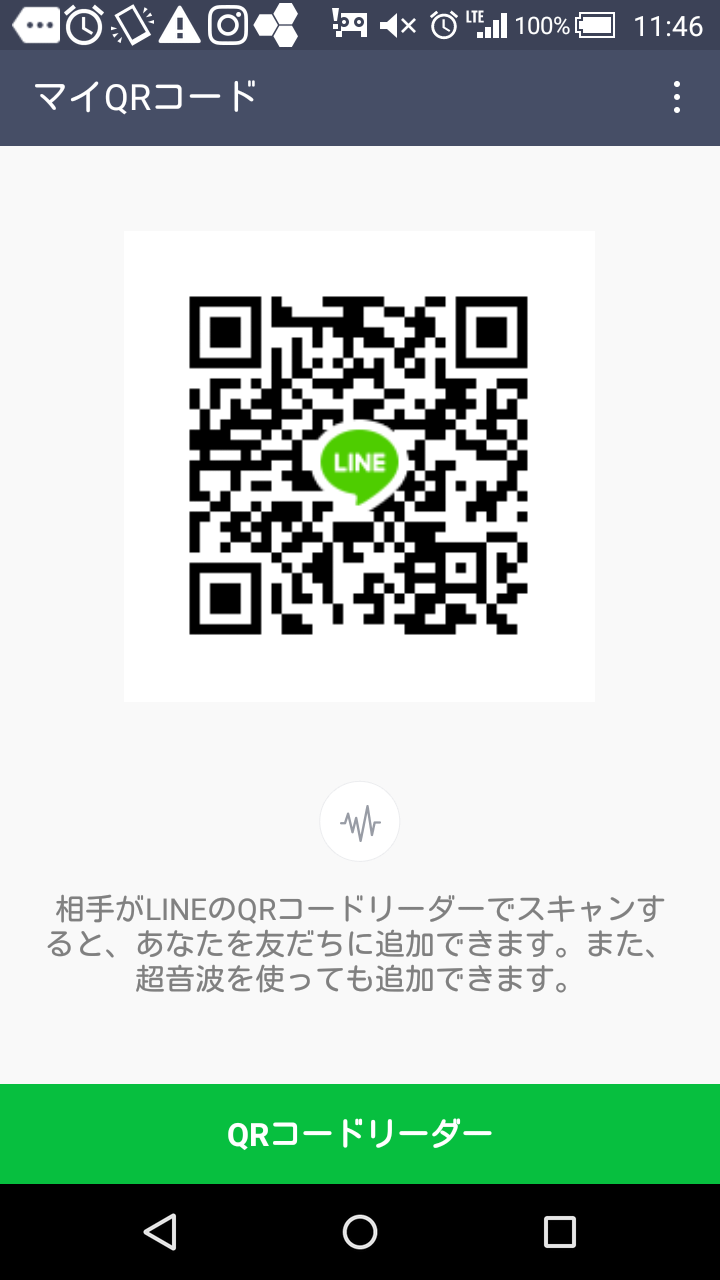The image size is (720, 1280).
Task: Open the overflow menu
Action: (677, 97)
